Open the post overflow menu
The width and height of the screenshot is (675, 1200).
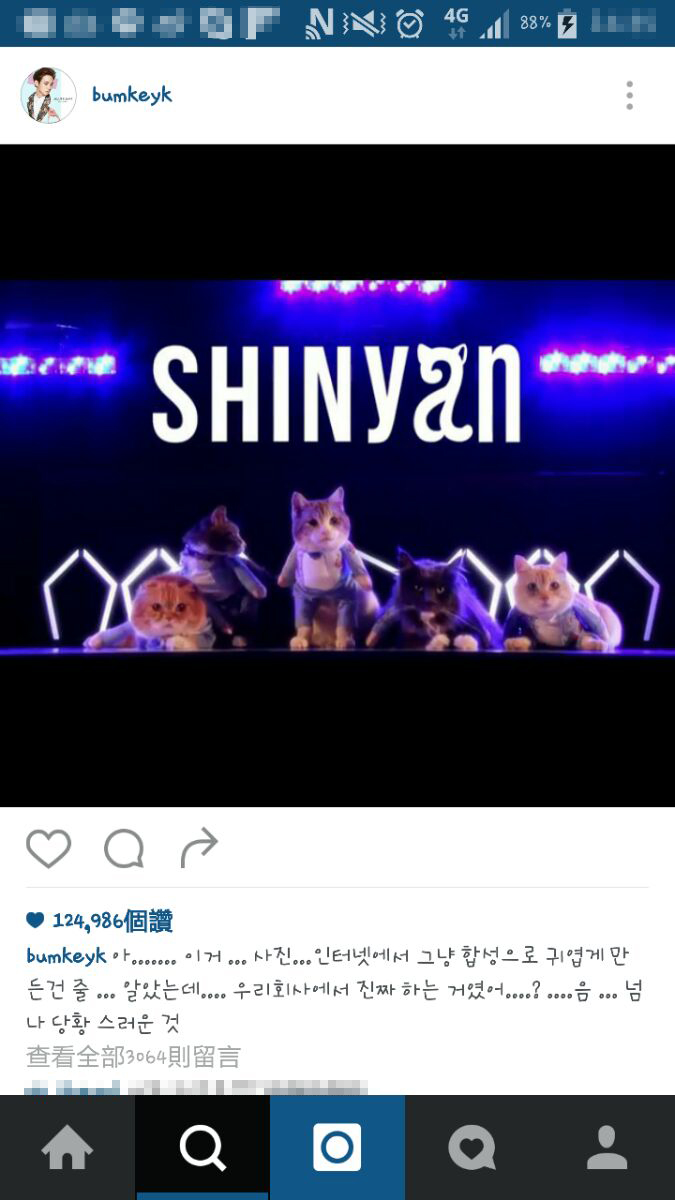[x=629, y=96]
